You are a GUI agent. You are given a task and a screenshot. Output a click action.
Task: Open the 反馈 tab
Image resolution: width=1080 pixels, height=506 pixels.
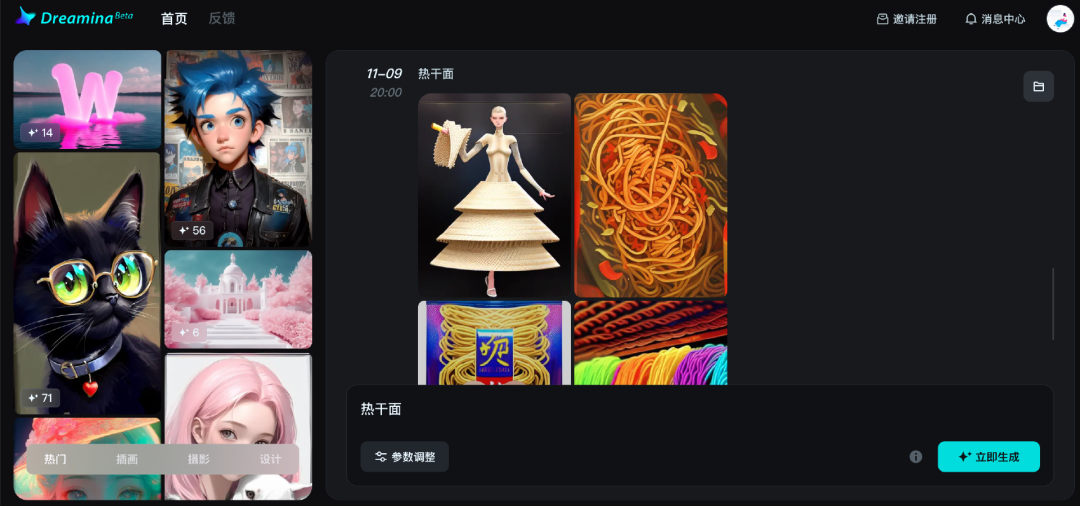222,19
